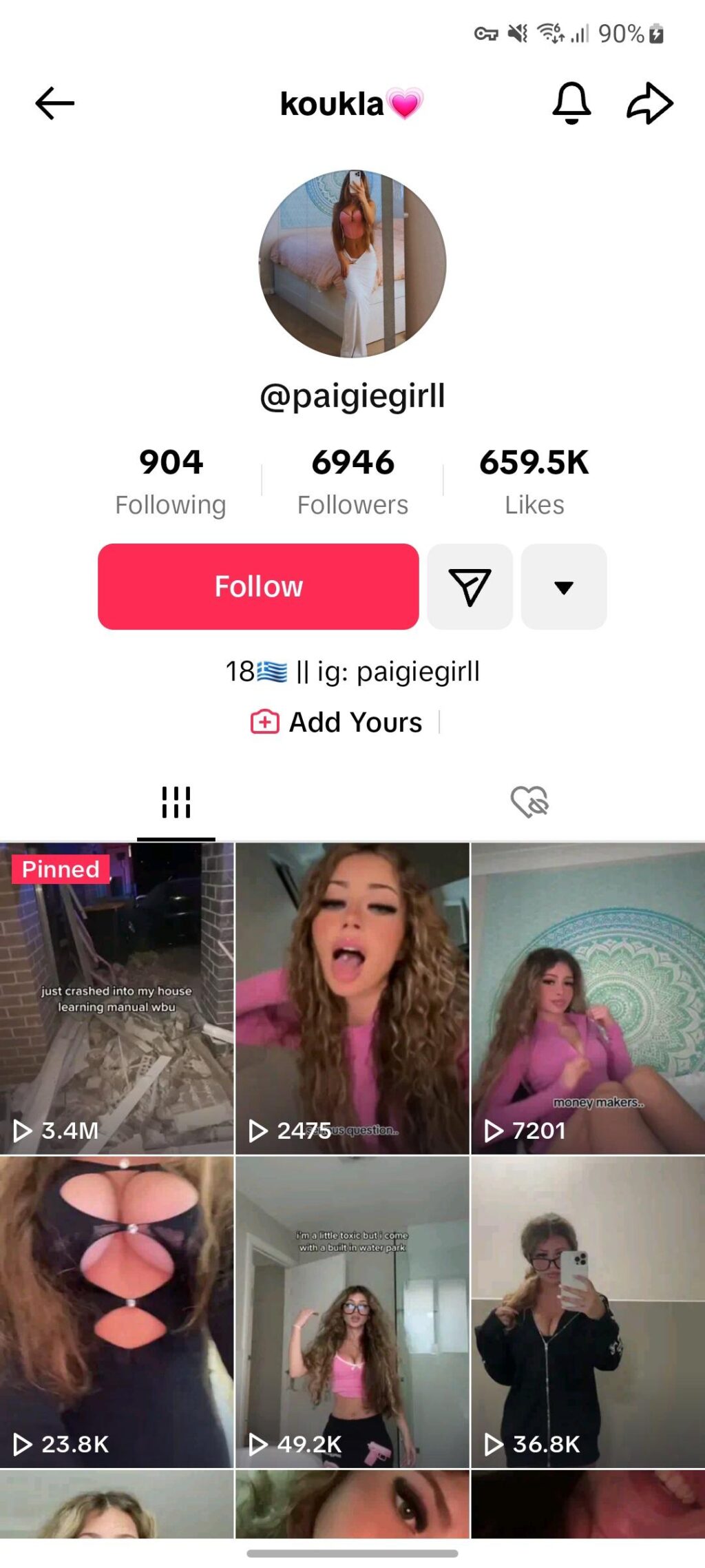View the 904 Following list

(x=171, y=480)
